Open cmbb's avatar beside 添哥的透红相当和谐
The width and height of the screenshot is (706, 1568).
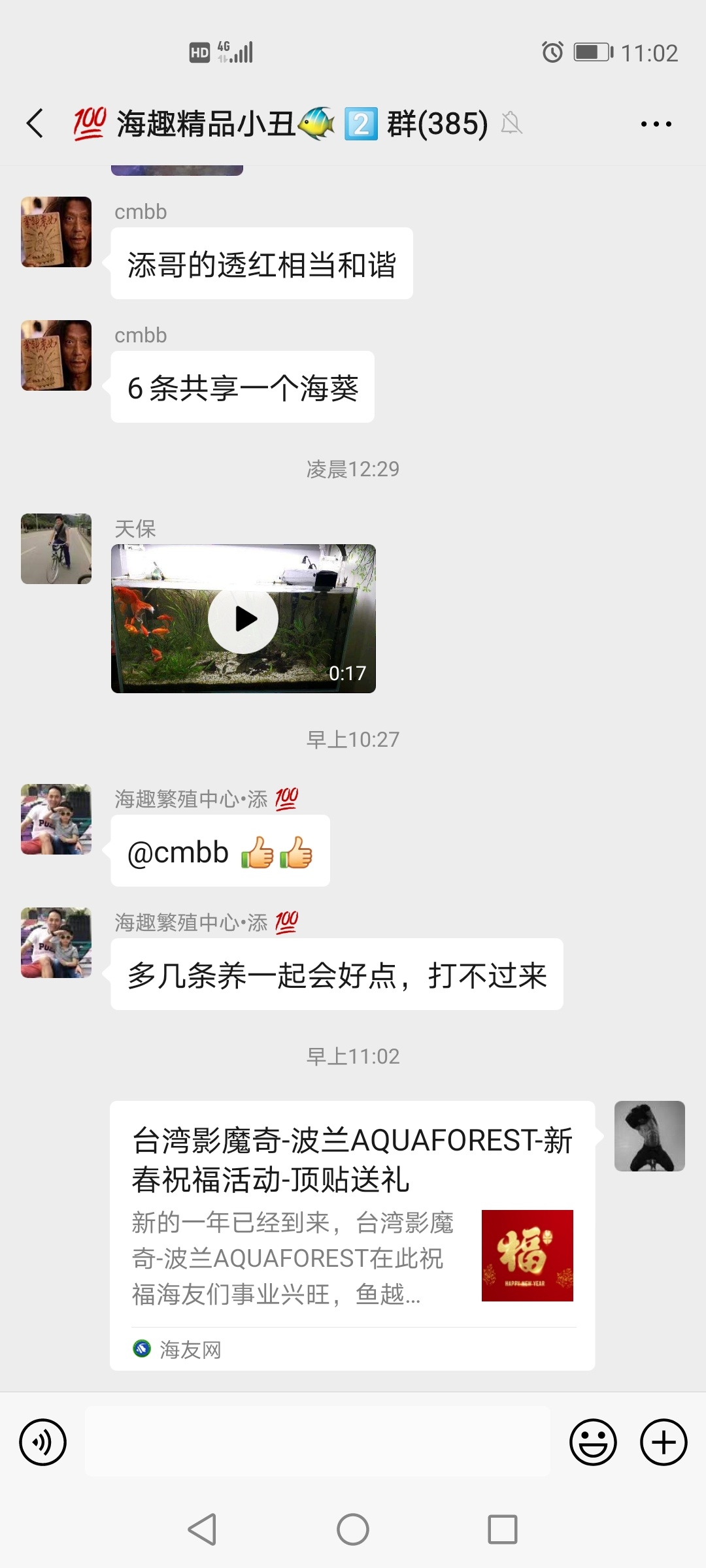coord(56,232)
